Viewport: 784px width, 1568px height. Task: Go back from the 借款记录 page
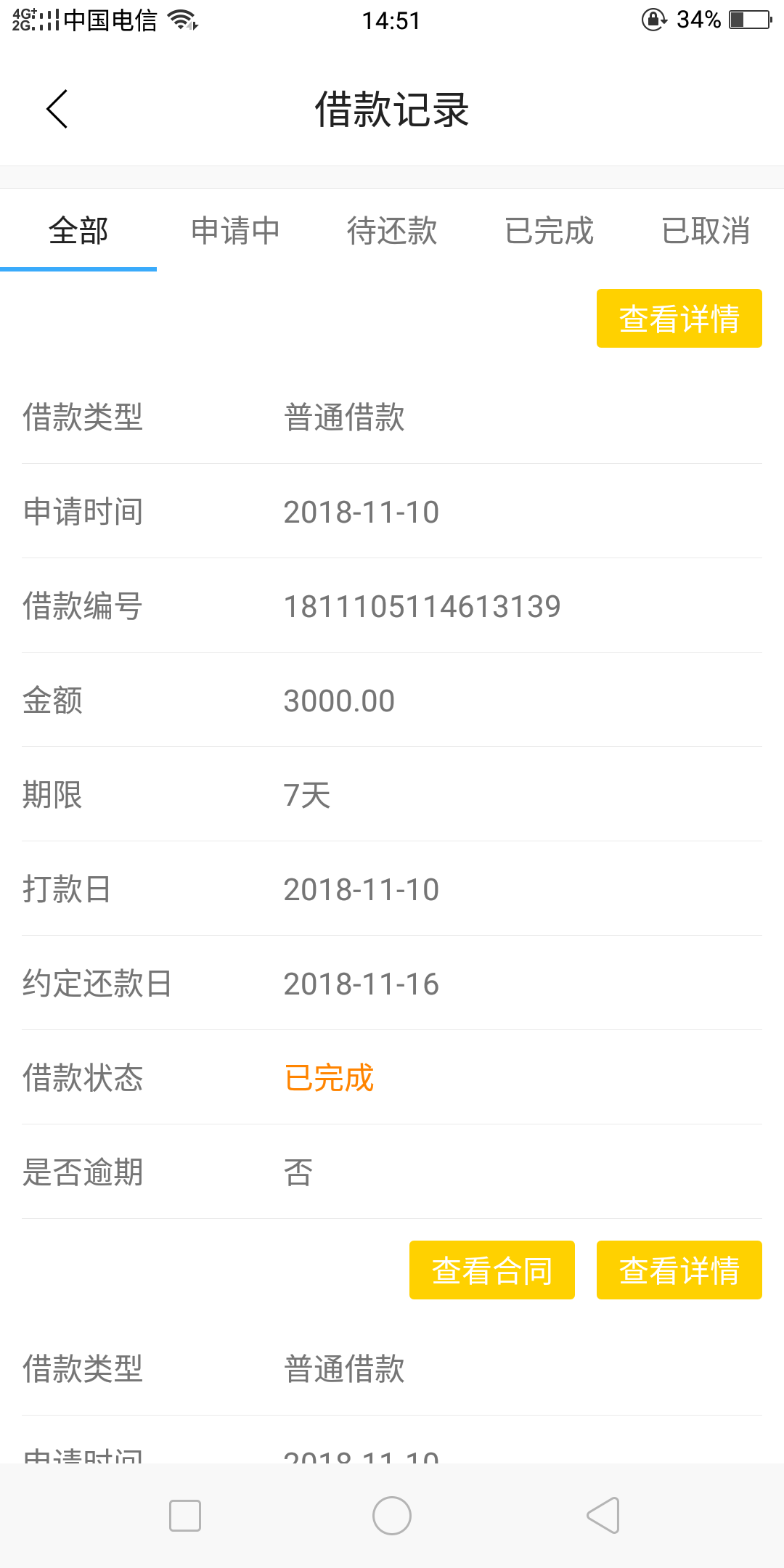pos(57,110)
